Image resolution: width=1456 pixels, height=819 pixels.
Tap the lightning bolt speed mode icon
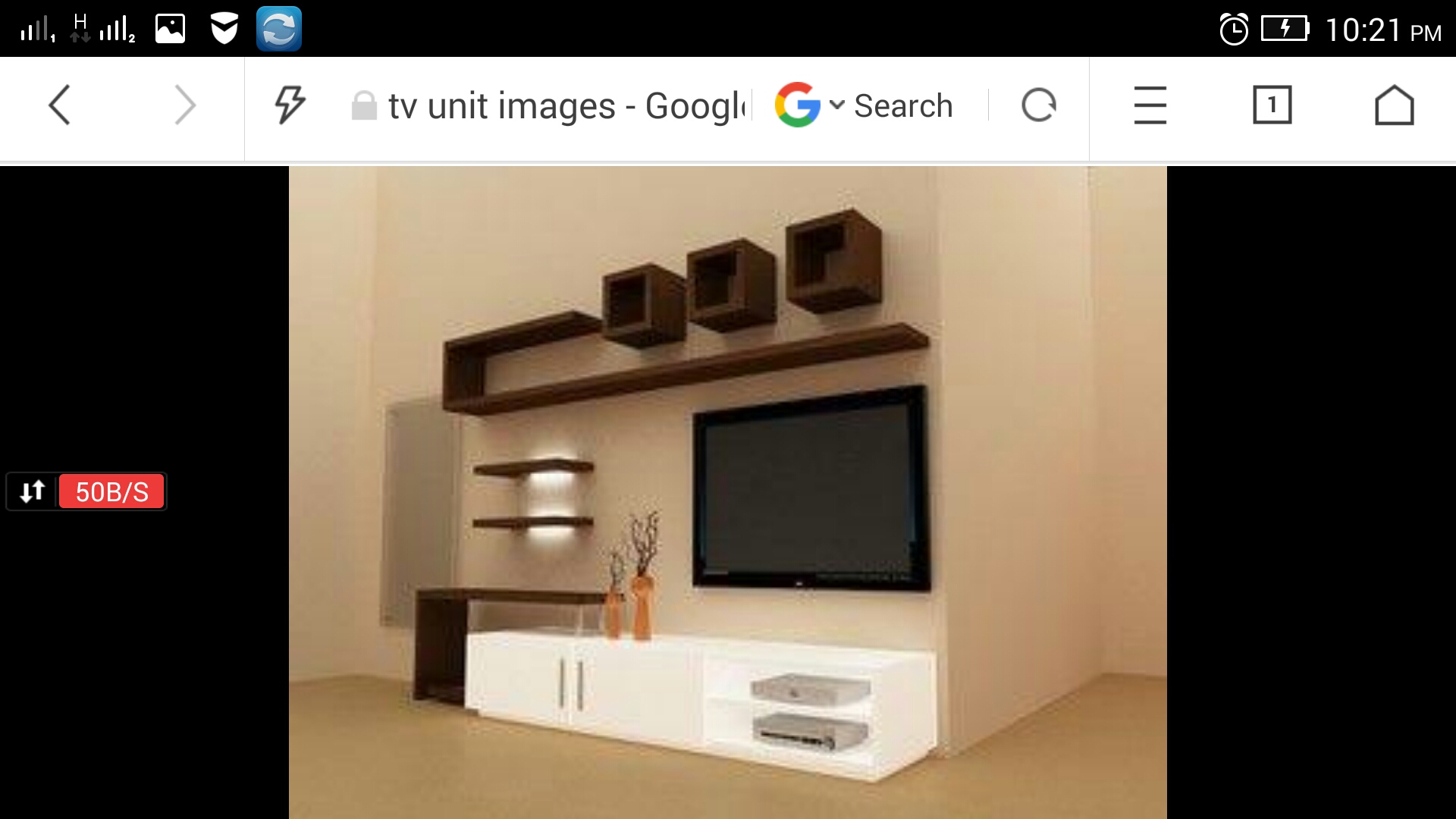point(290,105)
